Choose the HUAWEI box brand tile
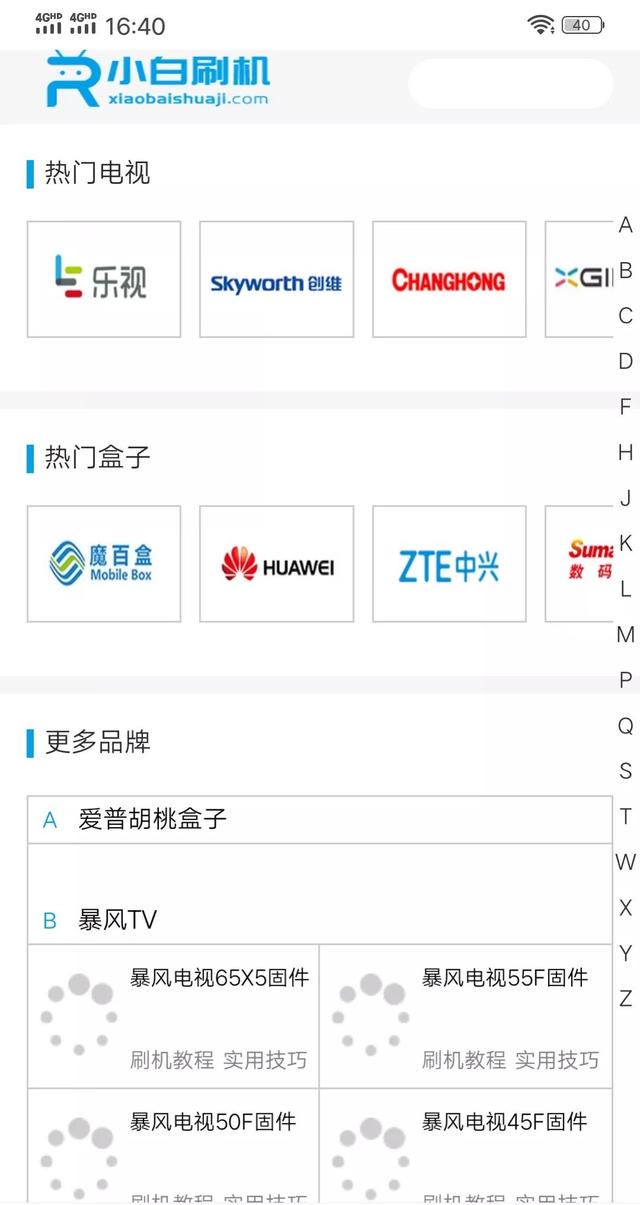Viewport: 640px width, 1205px height. 276,564
